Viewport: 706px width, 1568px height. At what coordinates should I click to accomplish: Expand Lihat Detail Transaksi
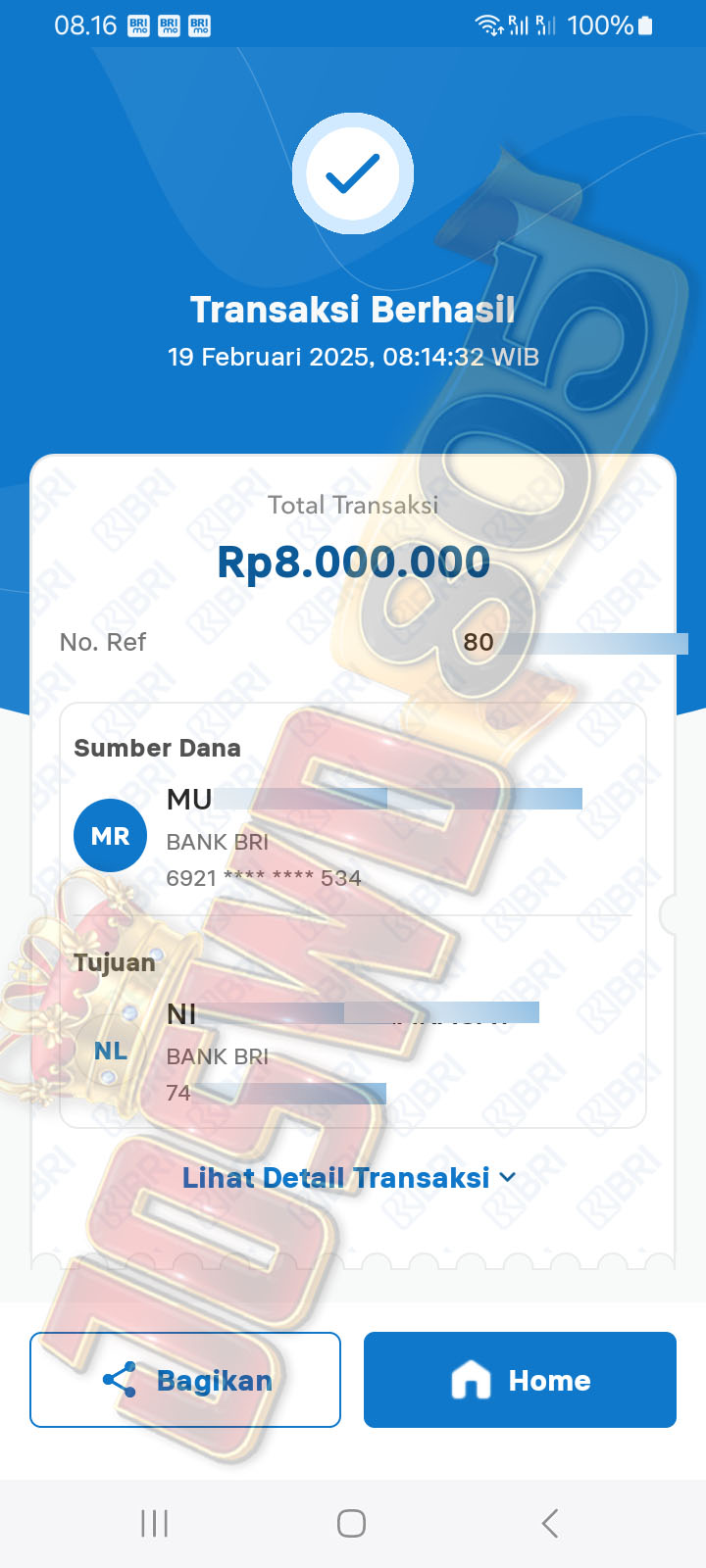pyautogui.click(x=348, y=1177)
